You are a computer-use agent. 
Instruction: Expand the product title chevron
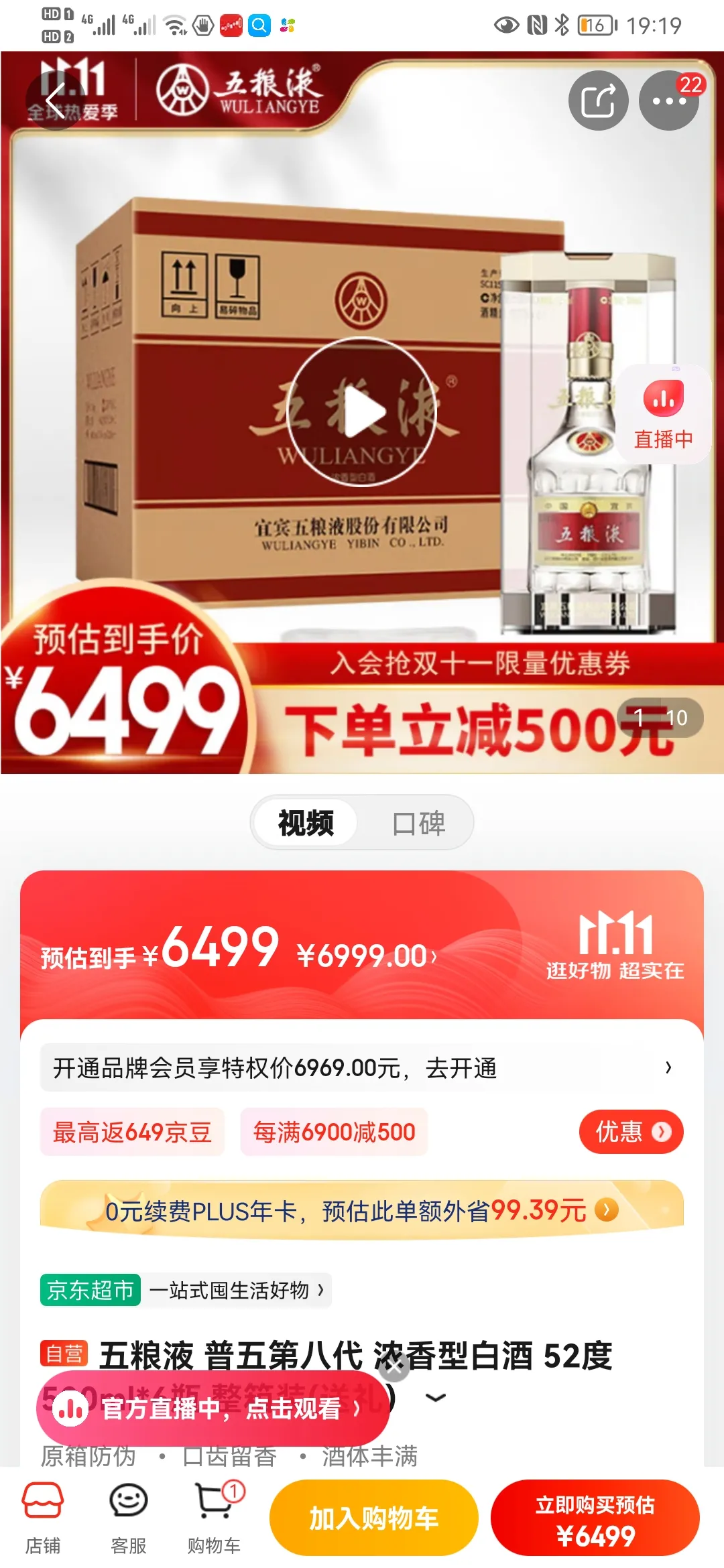click(x=436, y=1398)
